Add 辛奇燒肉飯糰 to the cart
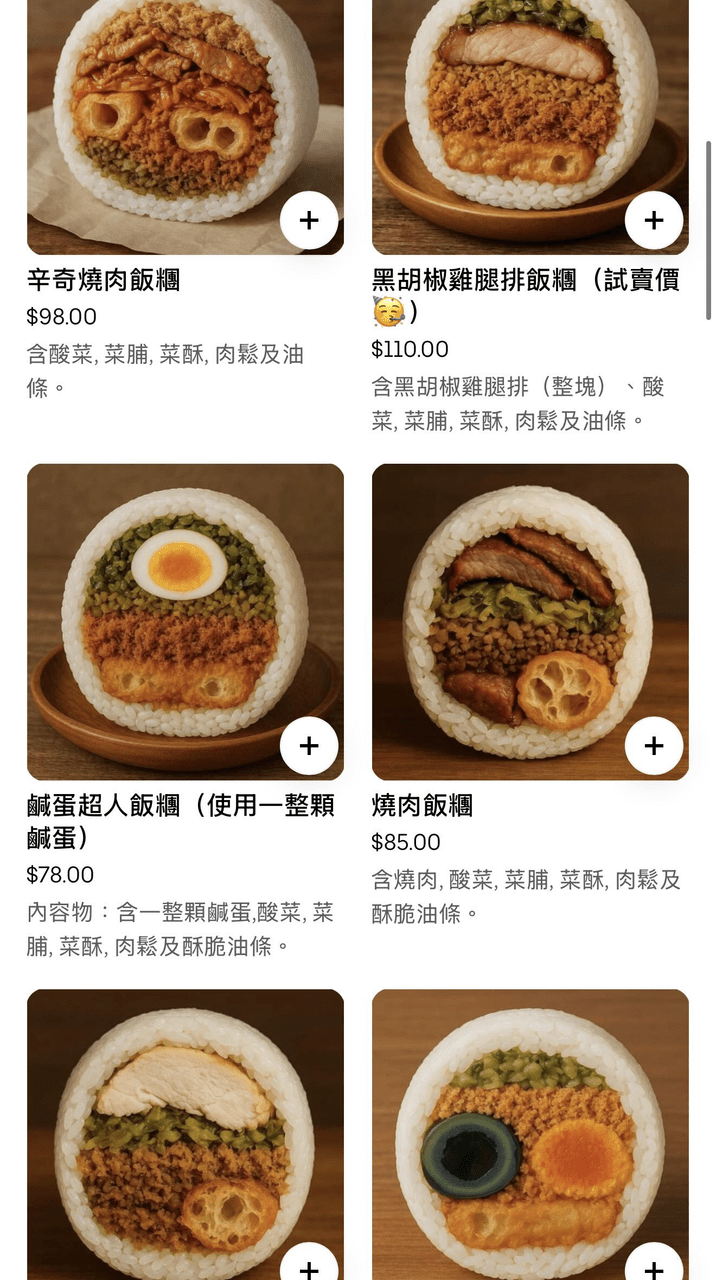 pyautogui.click(x=309, y=220)
